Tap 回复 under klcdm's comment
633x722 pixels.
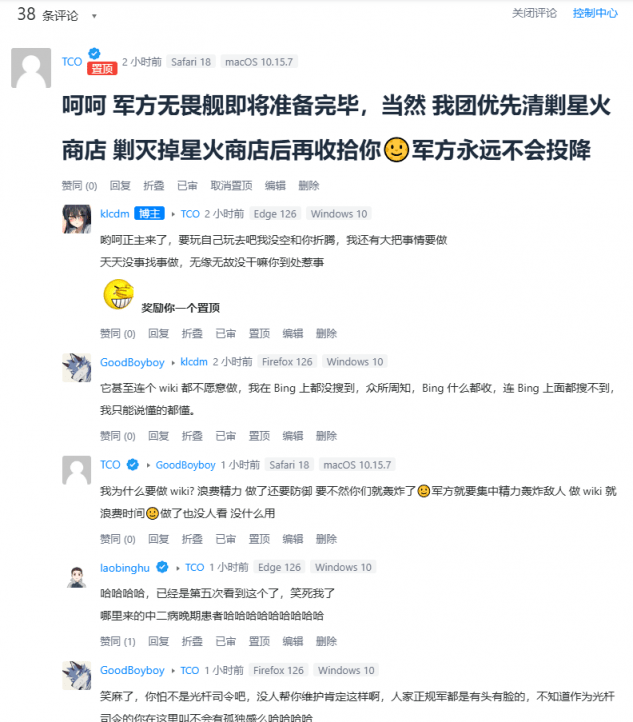click(158, 333)
